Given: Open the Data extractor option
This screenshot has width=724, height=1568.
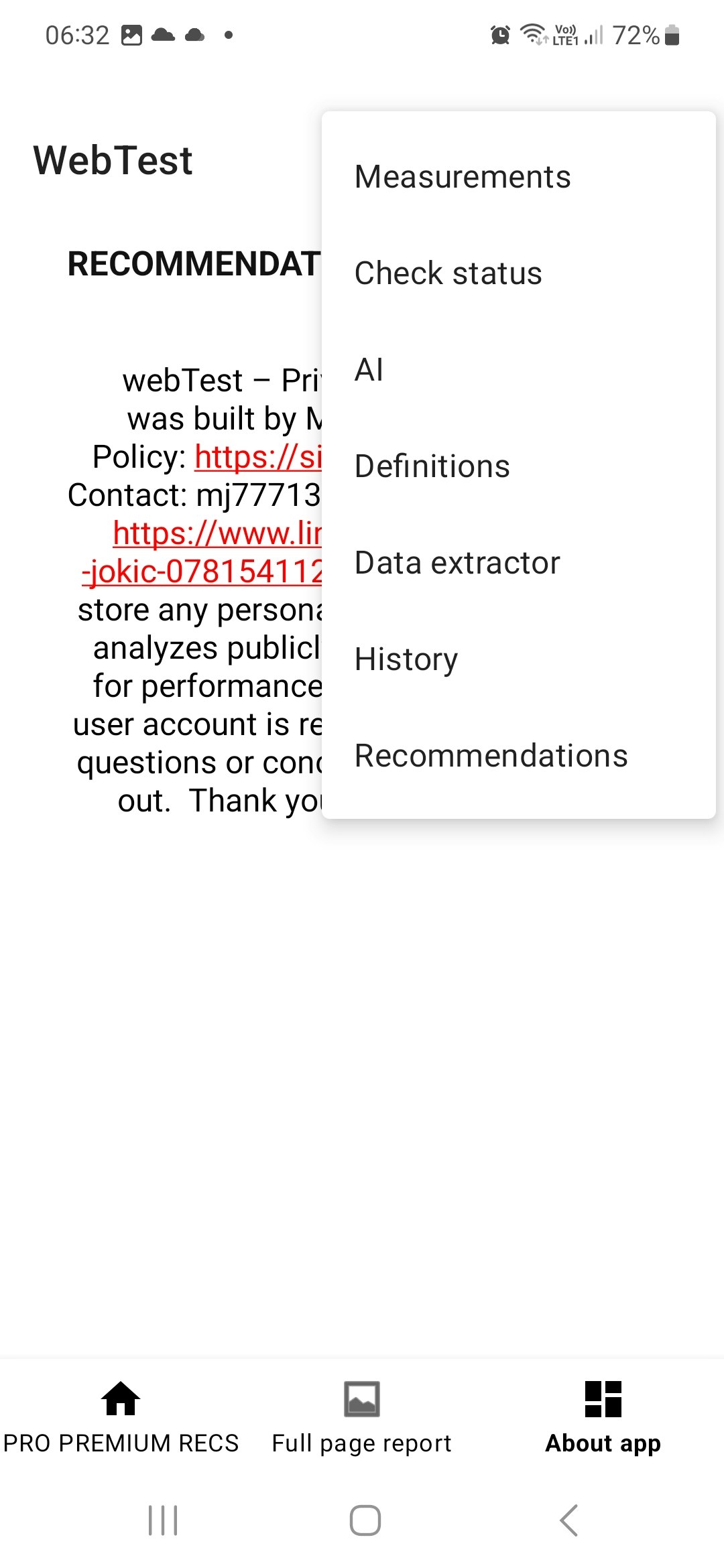Looking at the screenshot, I should tap(457, 562).
